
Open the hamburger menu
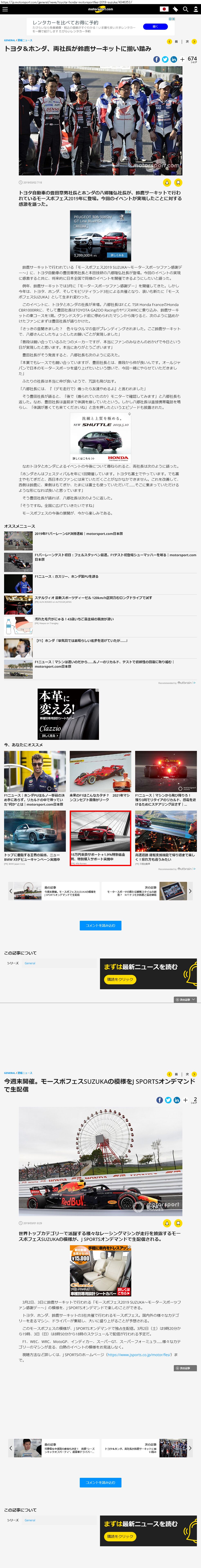pyautogui.click(x=5, y=9)
